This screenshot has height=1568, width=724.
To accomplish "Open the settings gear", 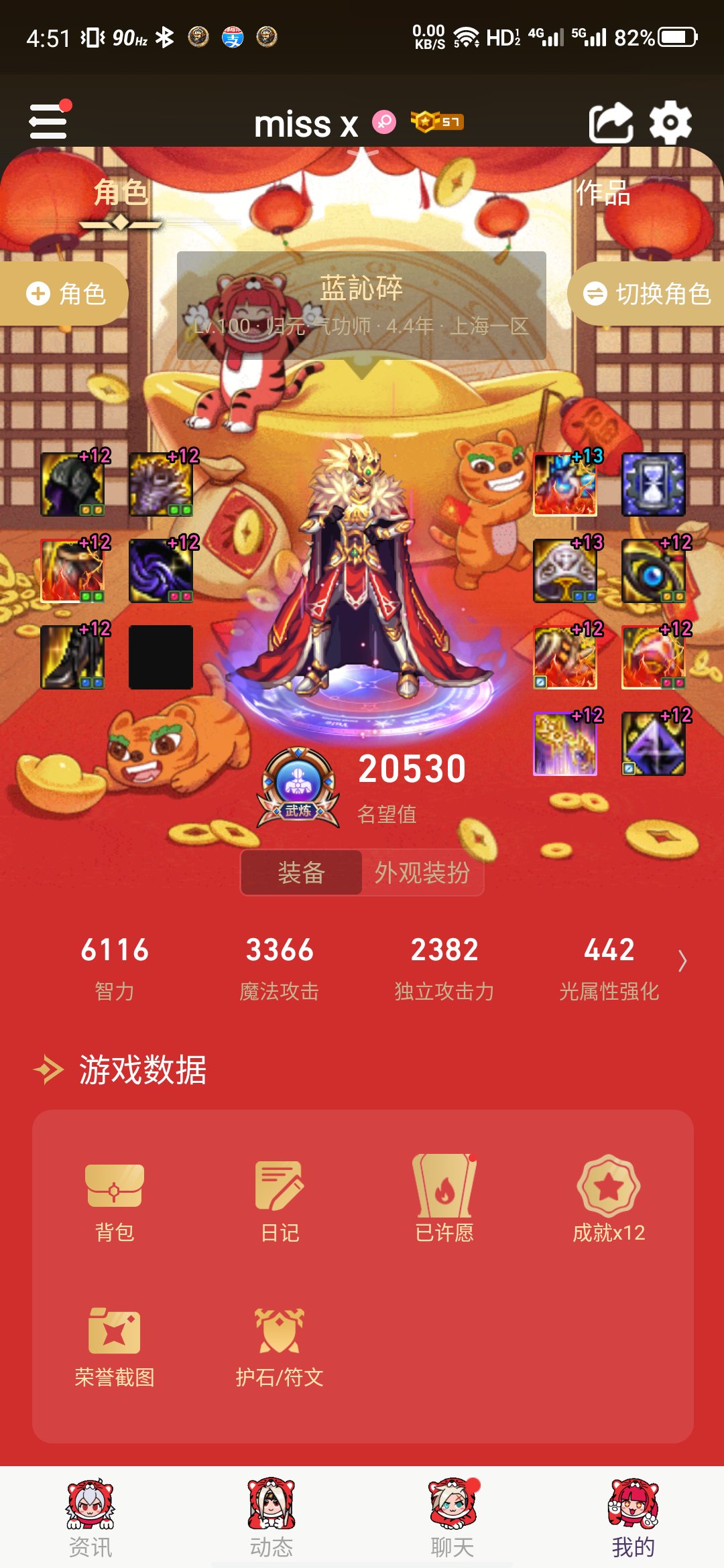I will click(670, 123).
